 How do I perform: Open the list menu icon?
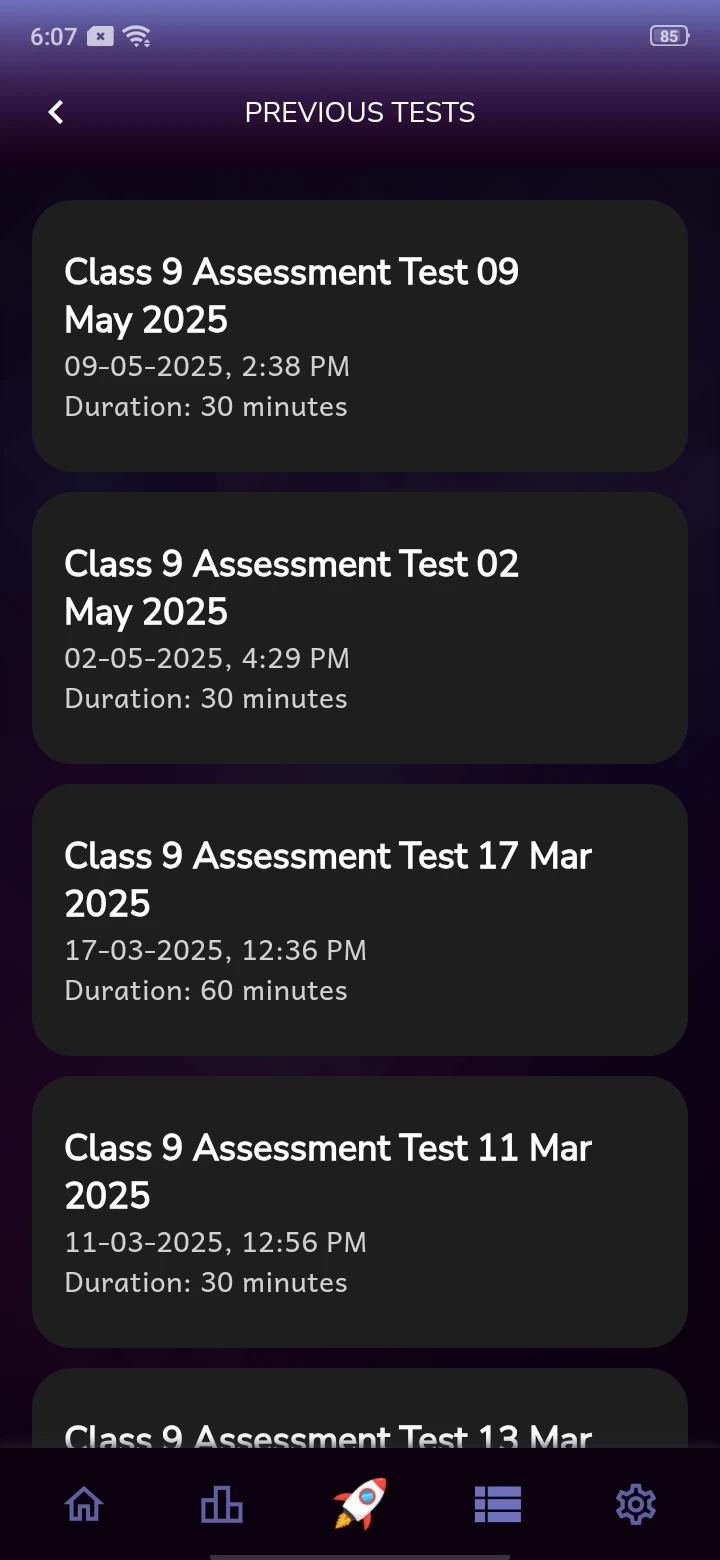(x=497, y=1503)
